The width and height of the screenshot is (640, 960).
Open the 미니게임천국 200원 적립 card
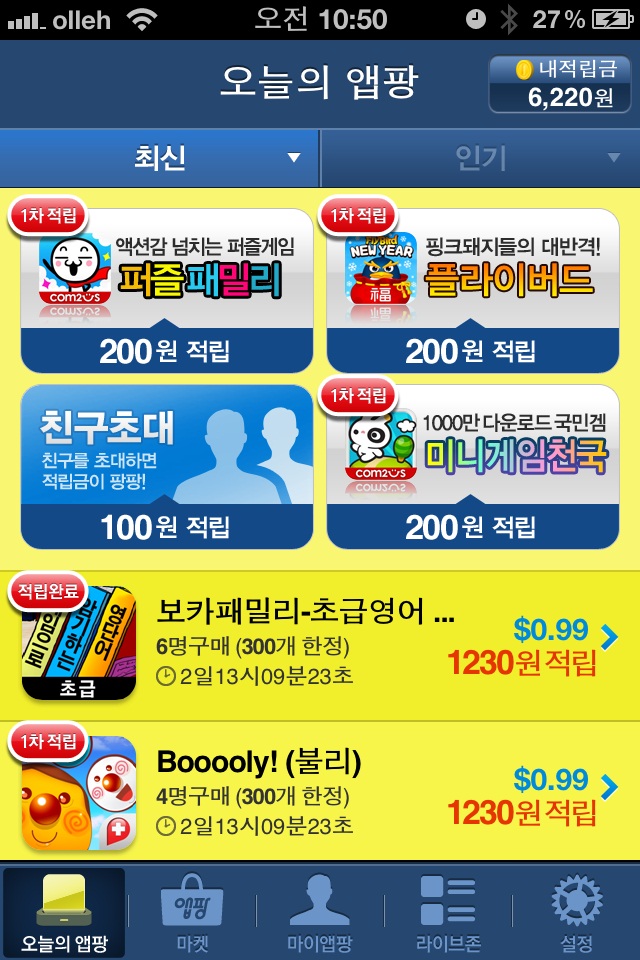471,466
